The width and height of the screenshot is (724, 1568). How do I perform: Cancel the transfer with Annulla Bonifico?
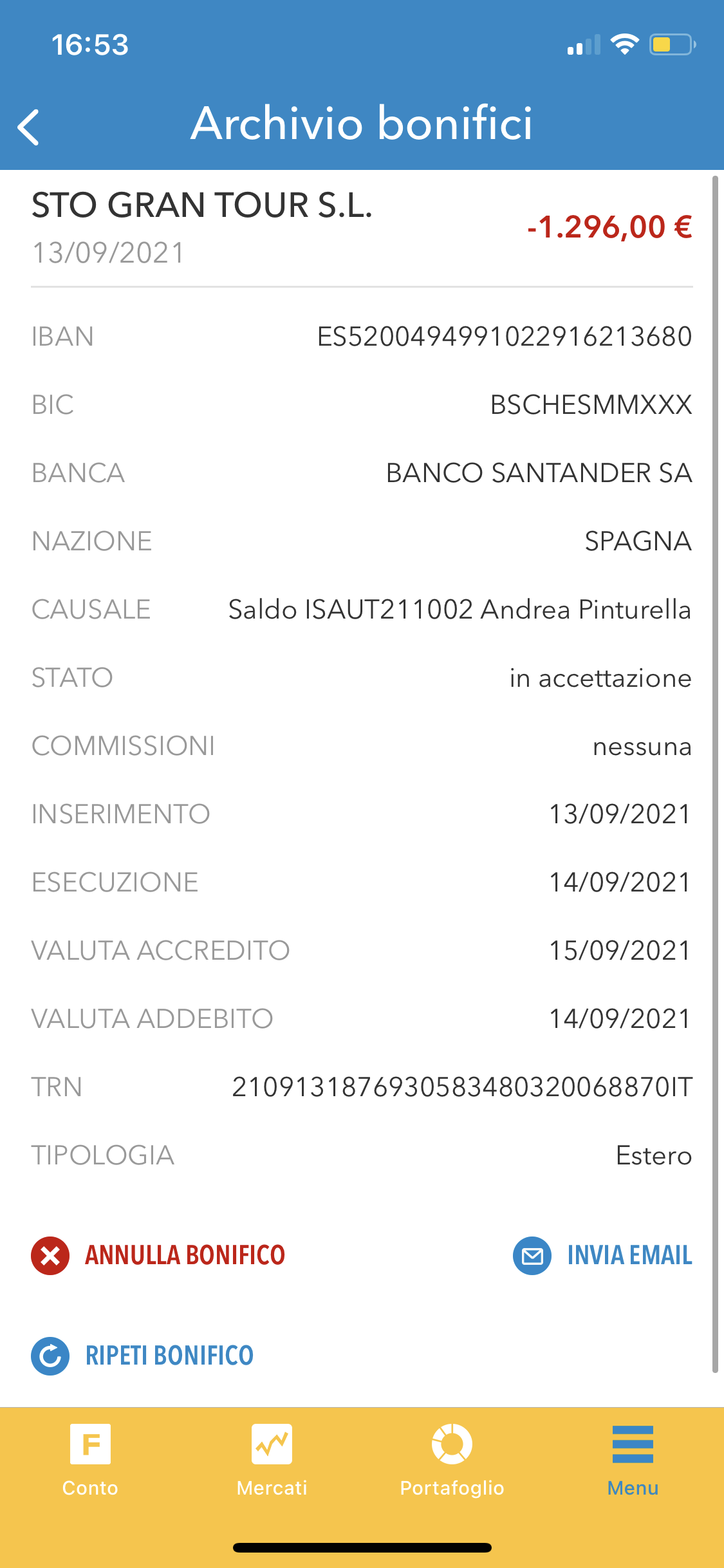pos(158,1255)
